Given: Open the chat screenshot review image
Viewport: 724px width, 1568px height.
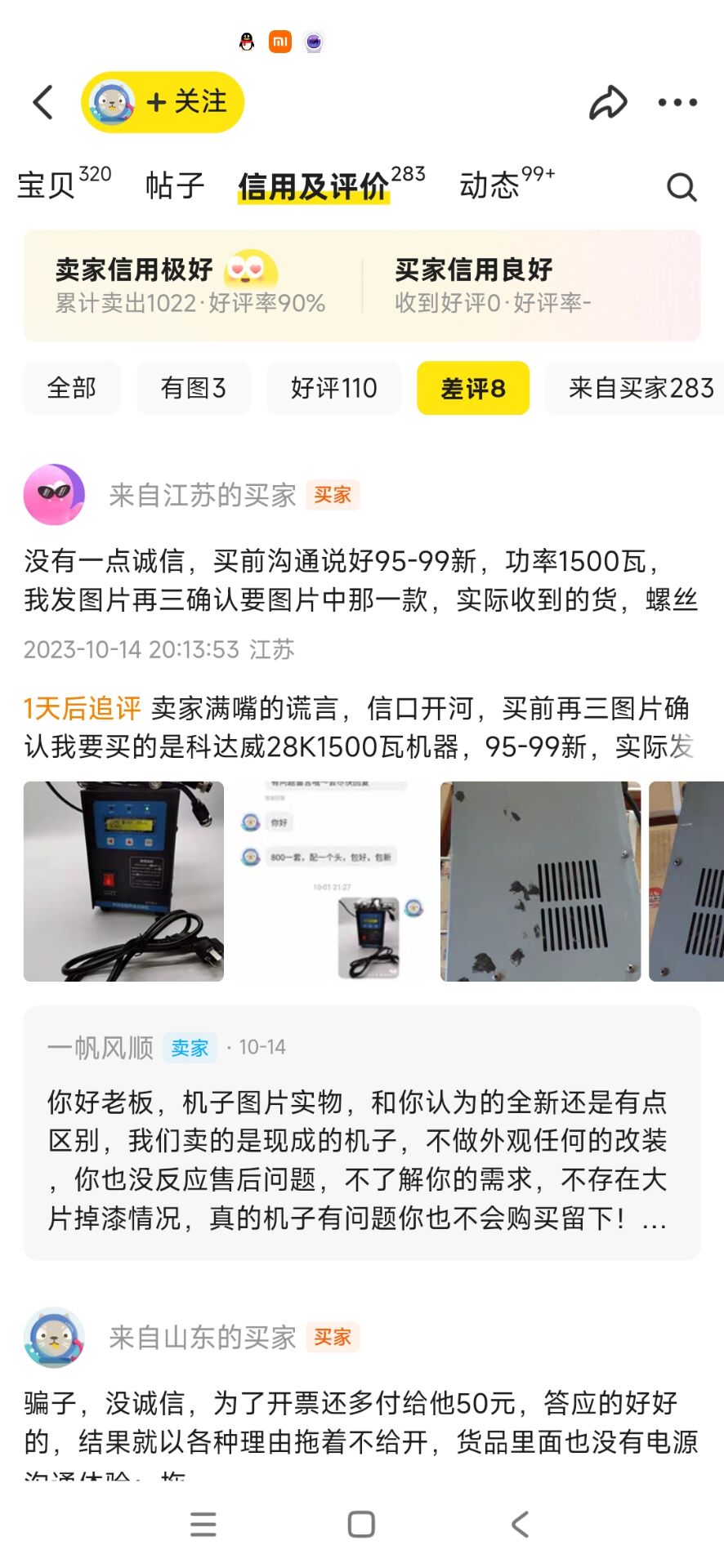Looking at the screenshot, I should click(x=332, y=881).
